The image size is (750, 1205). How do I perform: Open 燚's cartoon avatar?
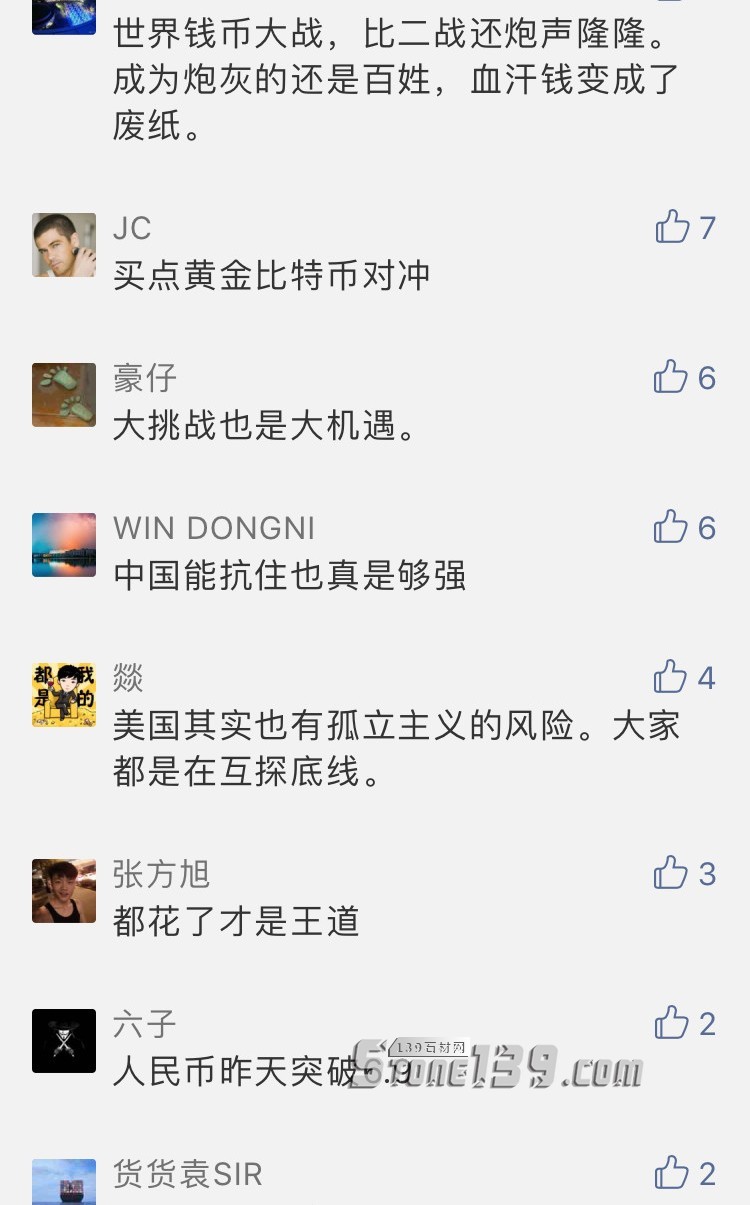pyautogui.click(x=64, y=695)
